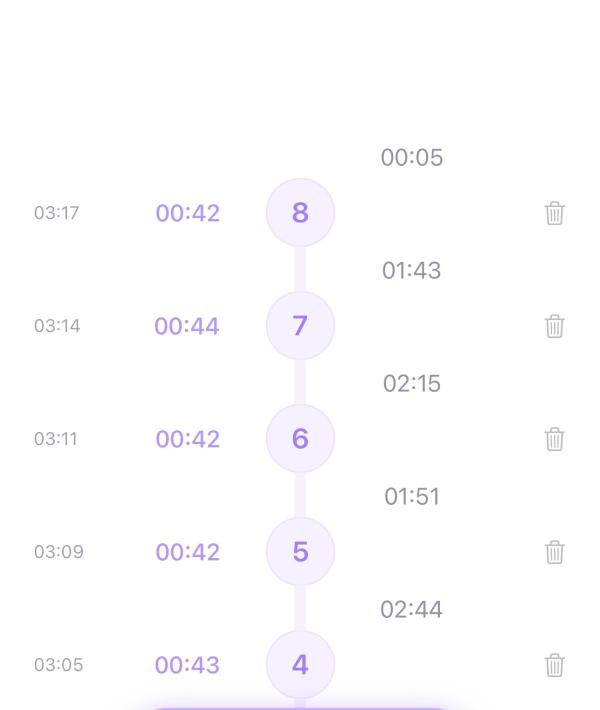The image size is (600, 710).
Task: Delete contraction 8 at 03:17
Action: point(554,213)
